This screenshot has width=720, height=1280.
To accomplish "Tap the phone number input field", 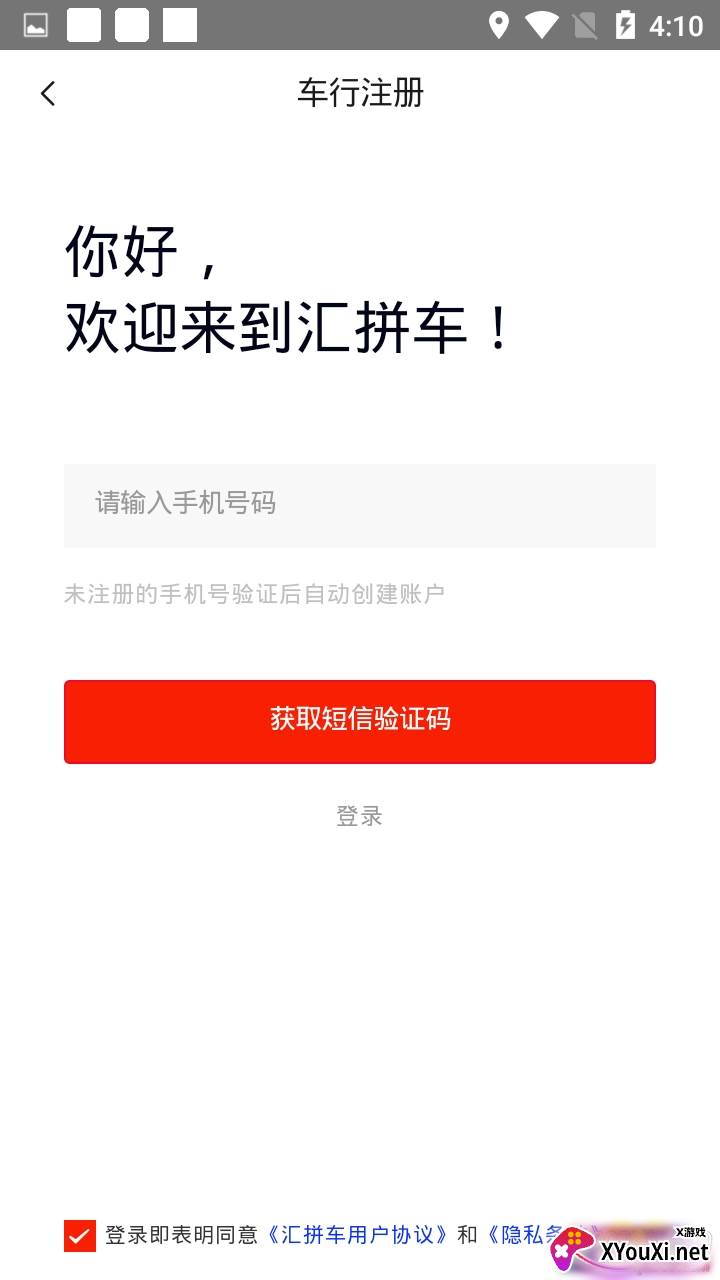I will pos(360,505).
